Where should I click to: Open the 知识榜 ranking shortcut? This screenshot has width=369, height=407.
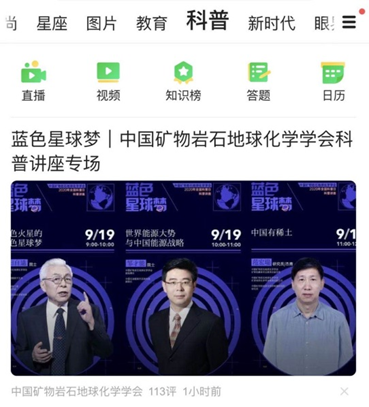point(183,81)
